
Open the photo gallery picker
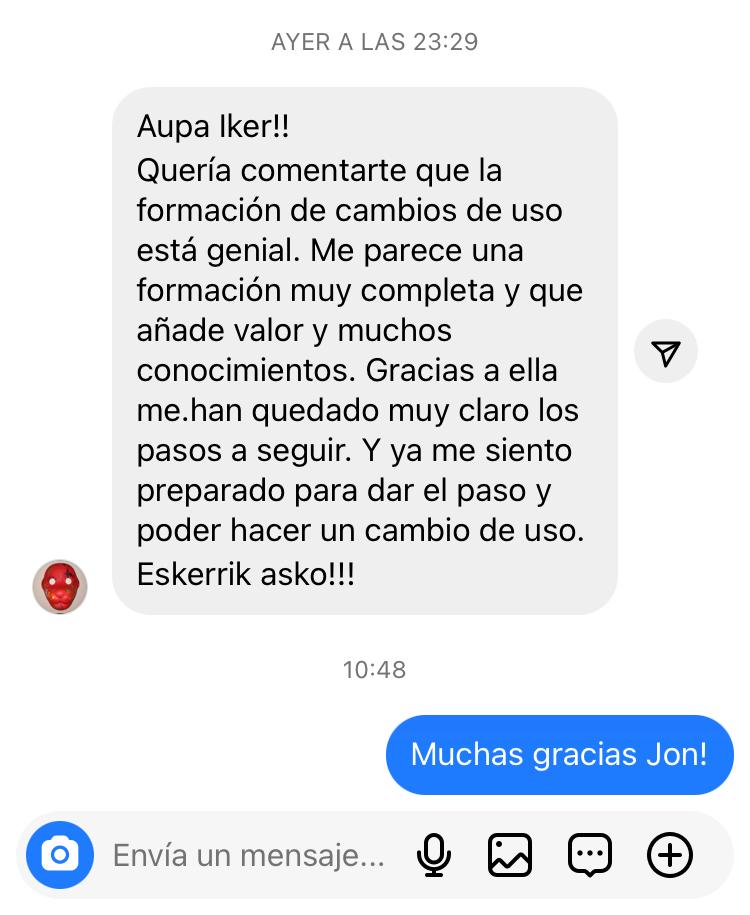coord(510,855)
